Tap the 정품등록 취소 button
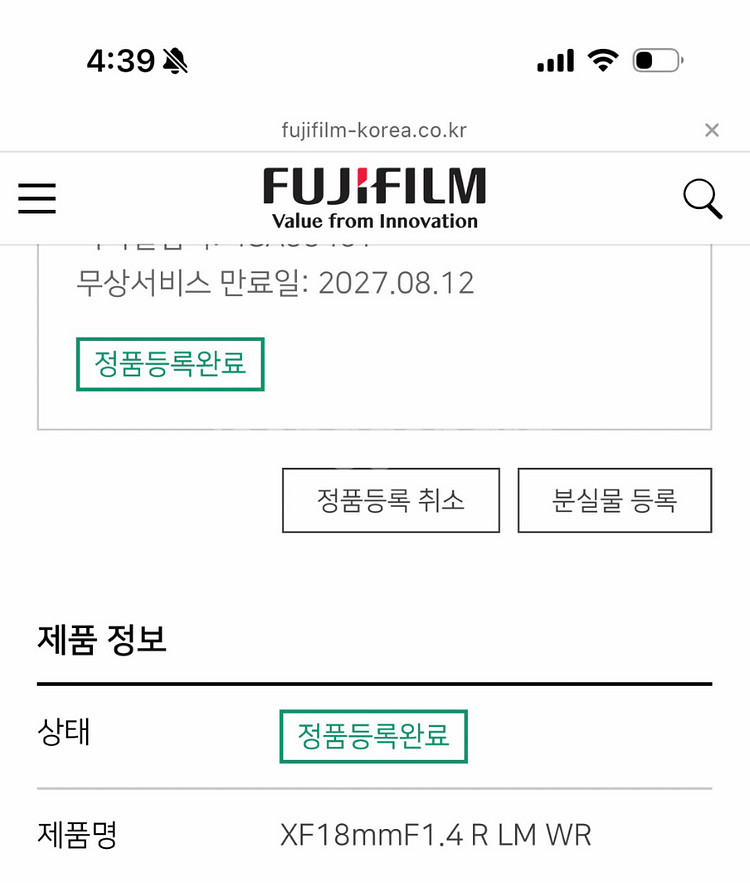The height and width of the screenshot is (883, 750). point(391,500)
